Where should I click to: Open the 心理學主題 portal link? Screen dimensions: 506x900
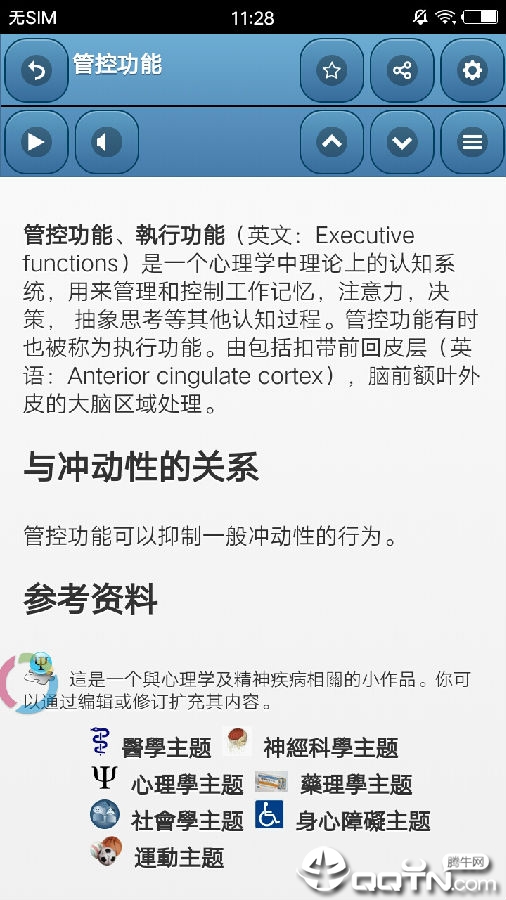pyautogui.click(x=187, y=784)
